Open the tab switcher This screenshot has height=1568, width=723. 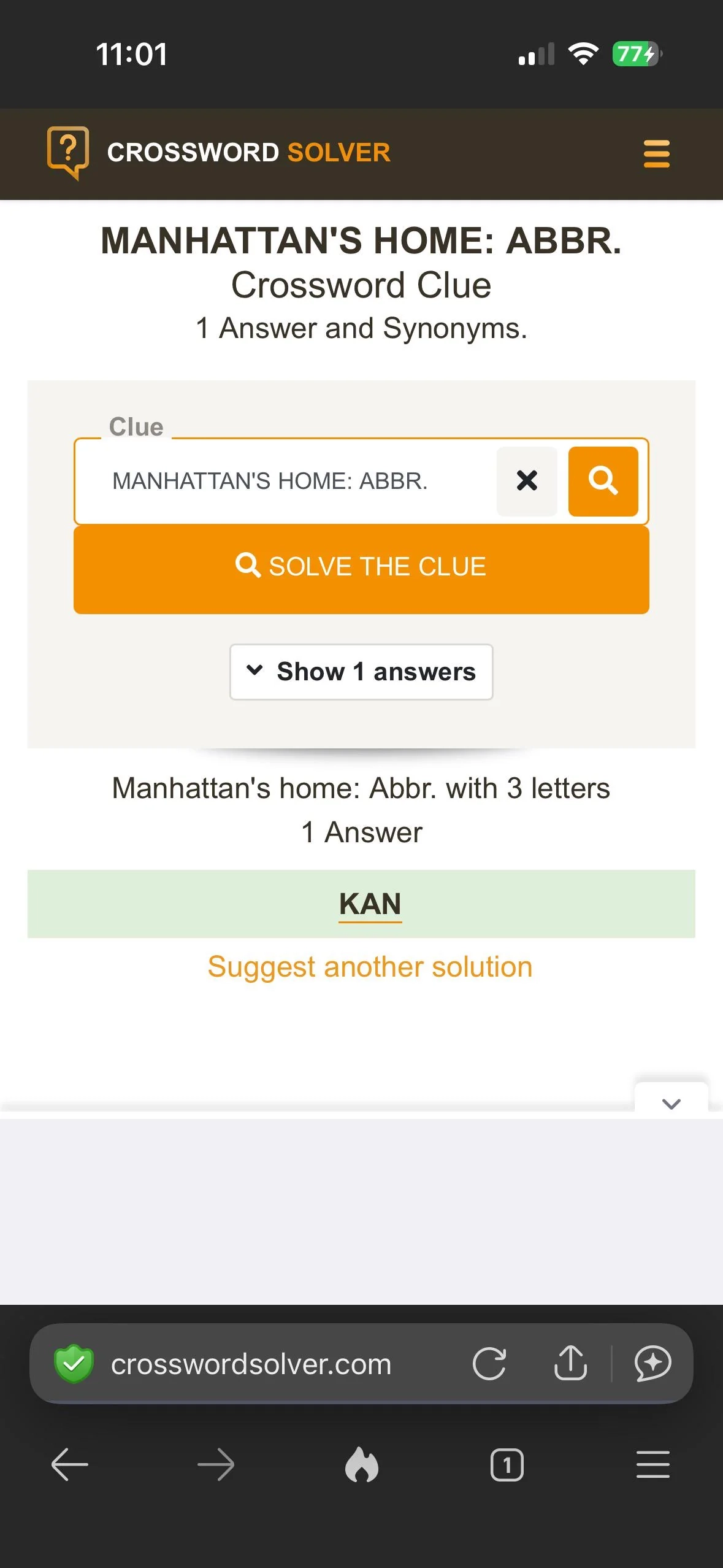pyautogui.click(x=507, y=1465)
